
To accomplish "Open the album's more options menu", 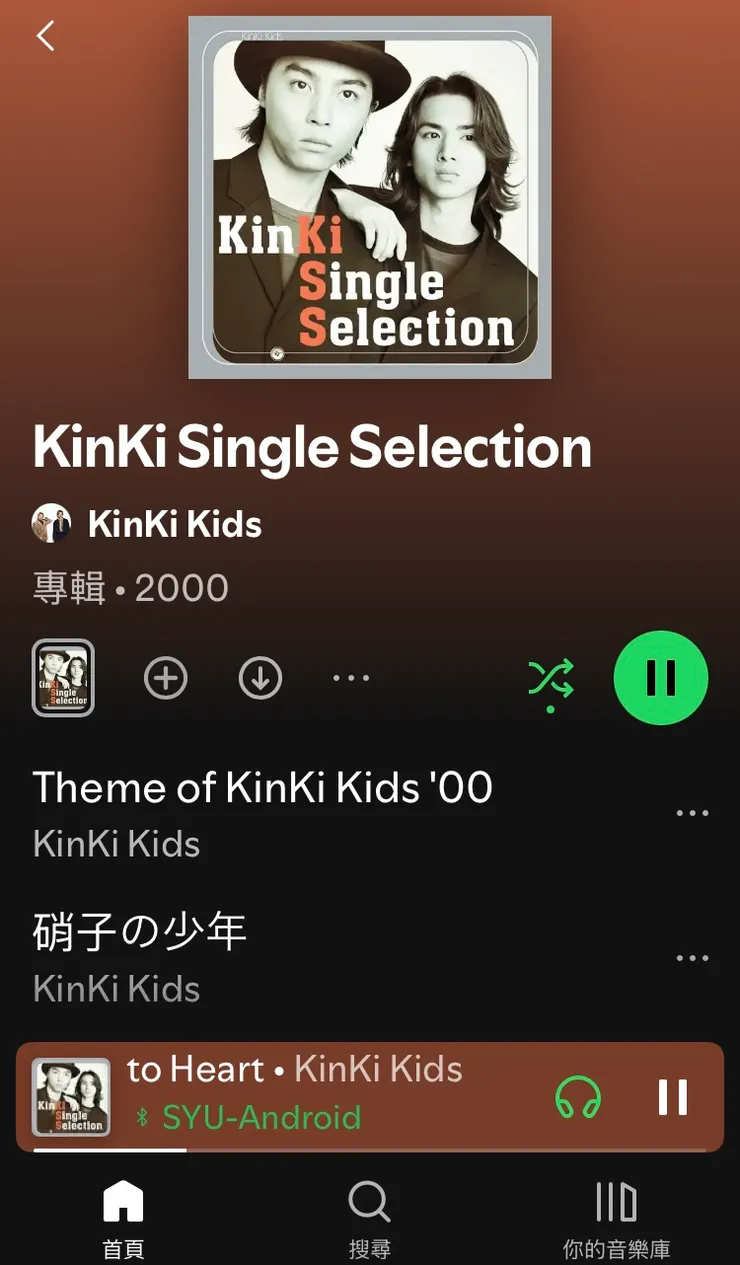I will (x=351, y=679).
